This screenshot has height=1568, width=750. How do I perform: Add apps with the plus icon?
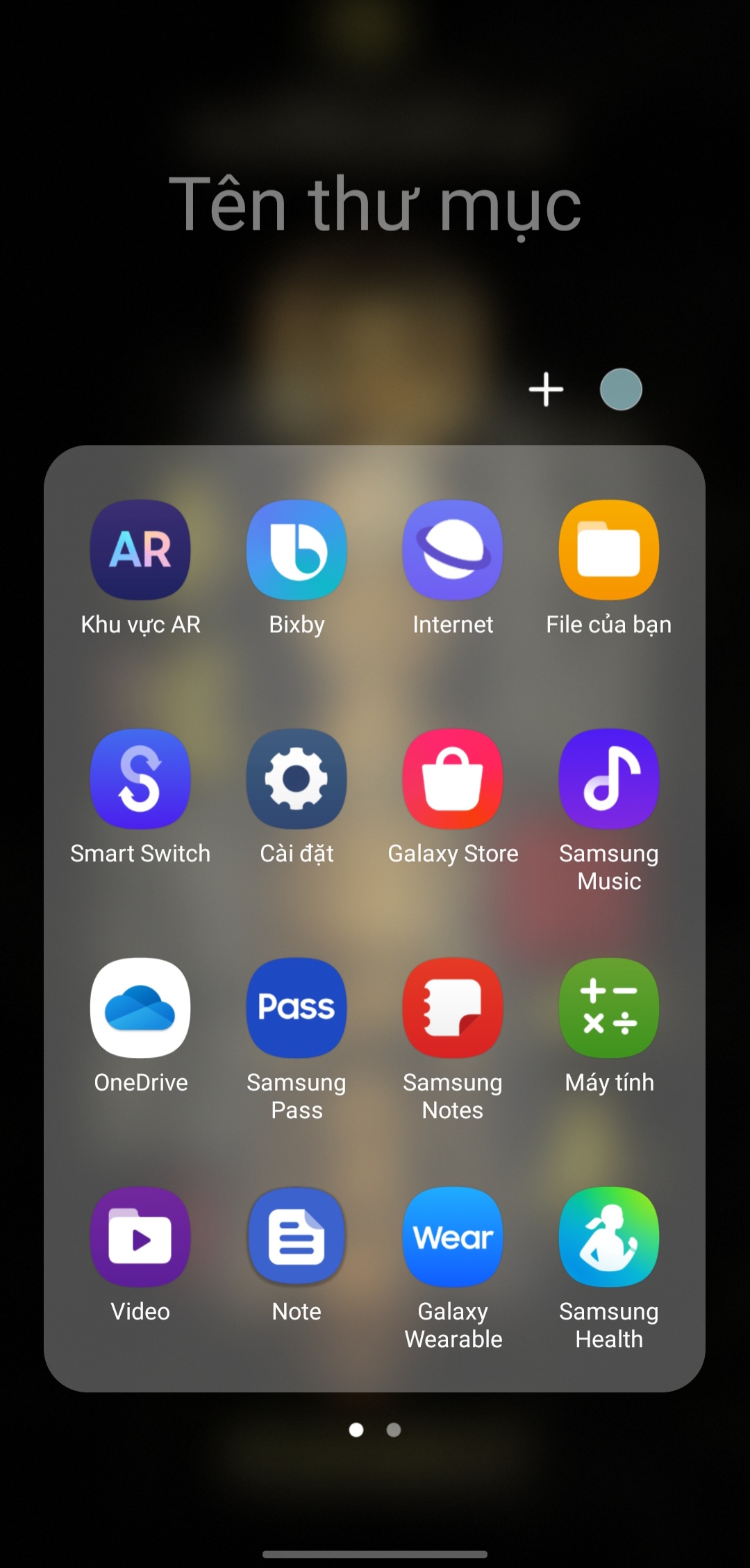click(x=547, y=389)
